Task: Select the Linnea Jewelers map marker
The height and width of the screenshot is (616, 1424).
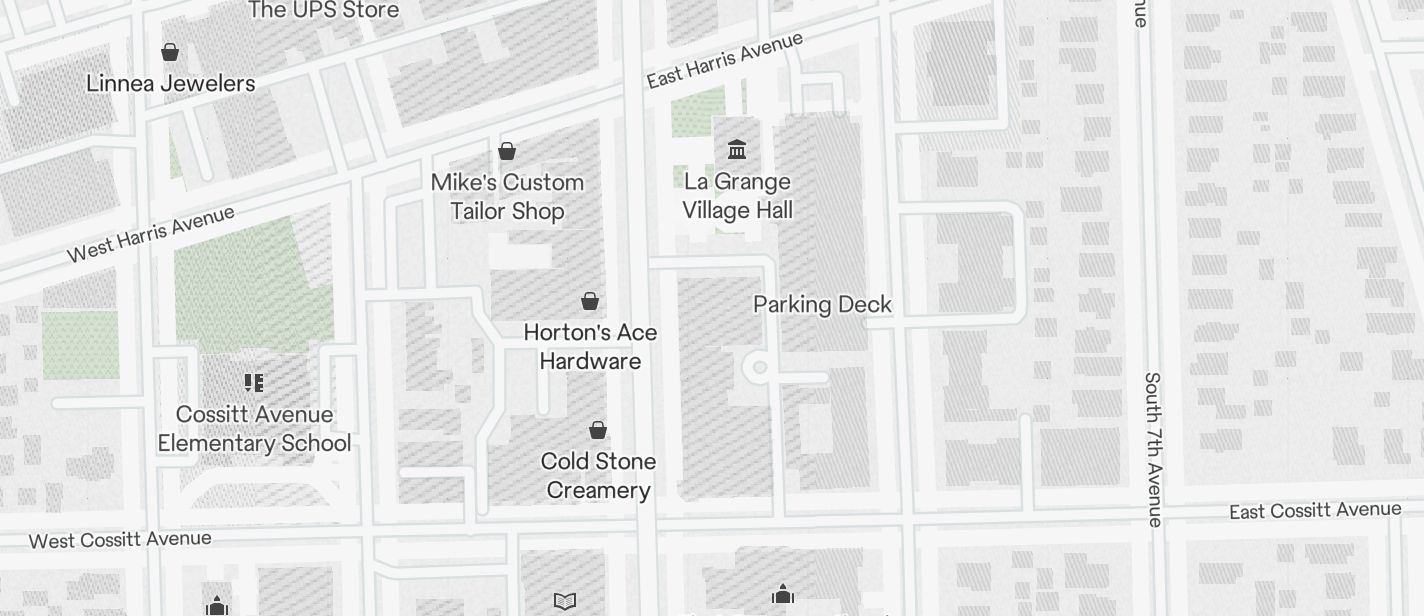Action: point(170,52)
